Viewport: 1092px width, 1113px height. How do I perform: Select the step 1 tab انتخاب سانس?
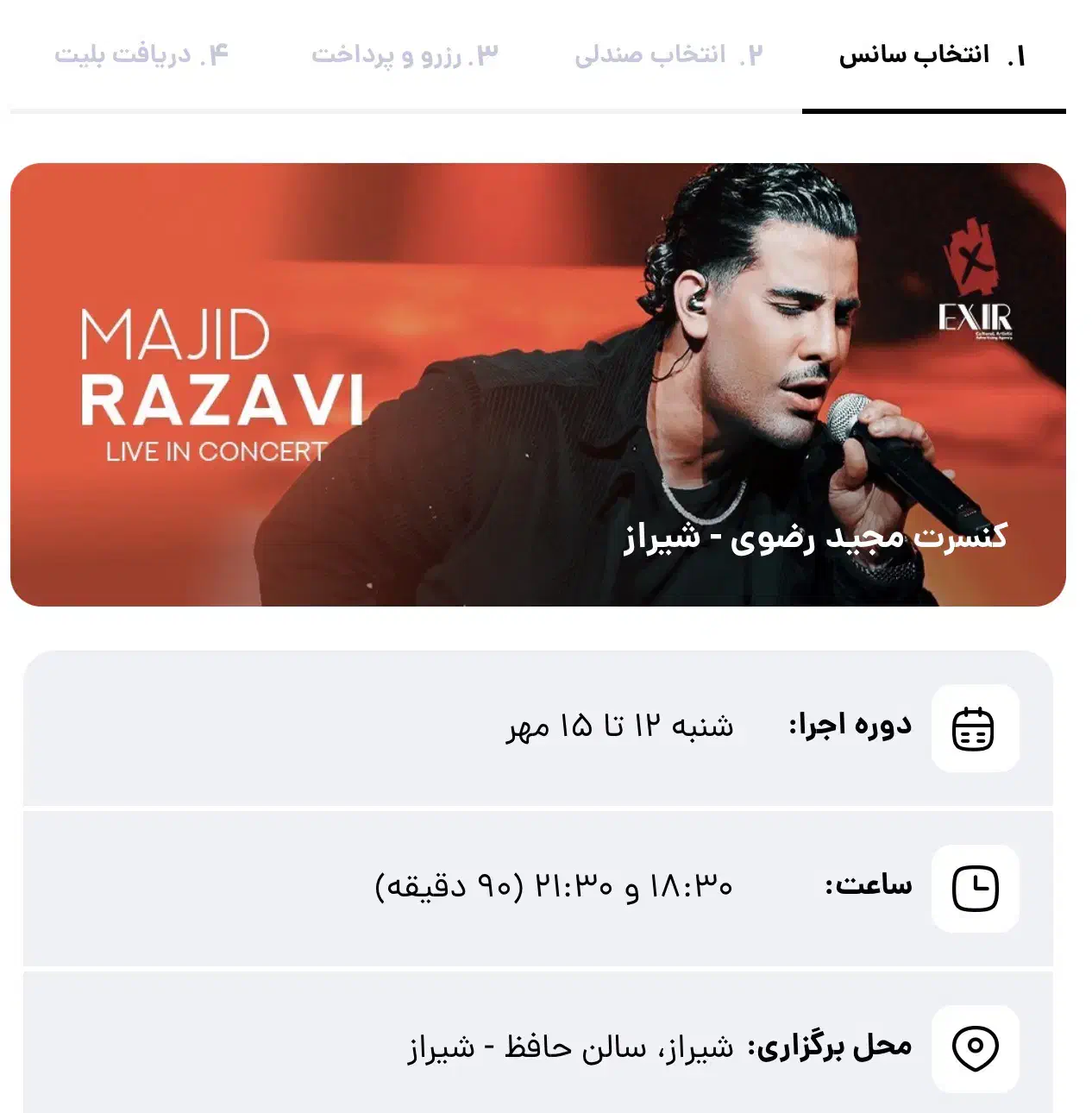click(933, 55)
